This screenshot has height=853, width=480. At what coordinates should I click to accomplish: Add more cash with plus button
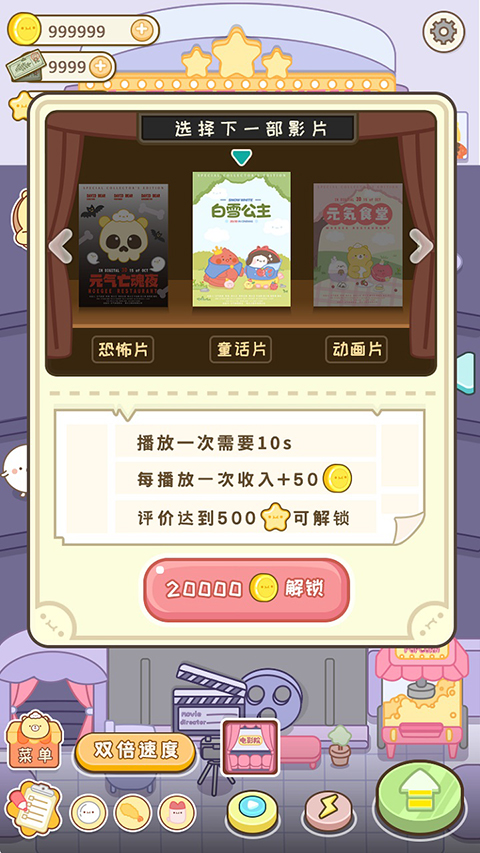[100, 67]
